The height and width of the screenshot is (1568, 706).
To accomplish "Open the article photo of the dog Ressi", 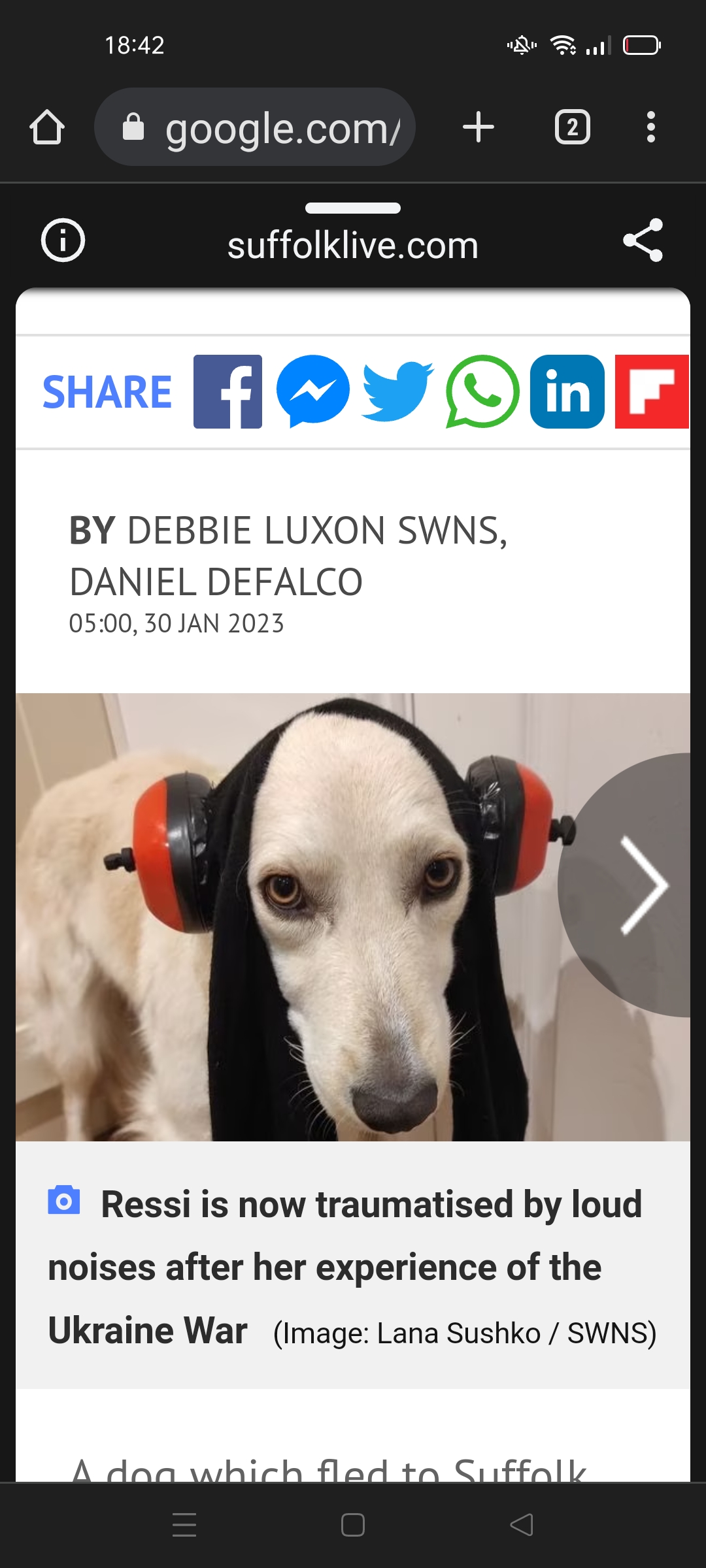I will click(x=288, y=917).
